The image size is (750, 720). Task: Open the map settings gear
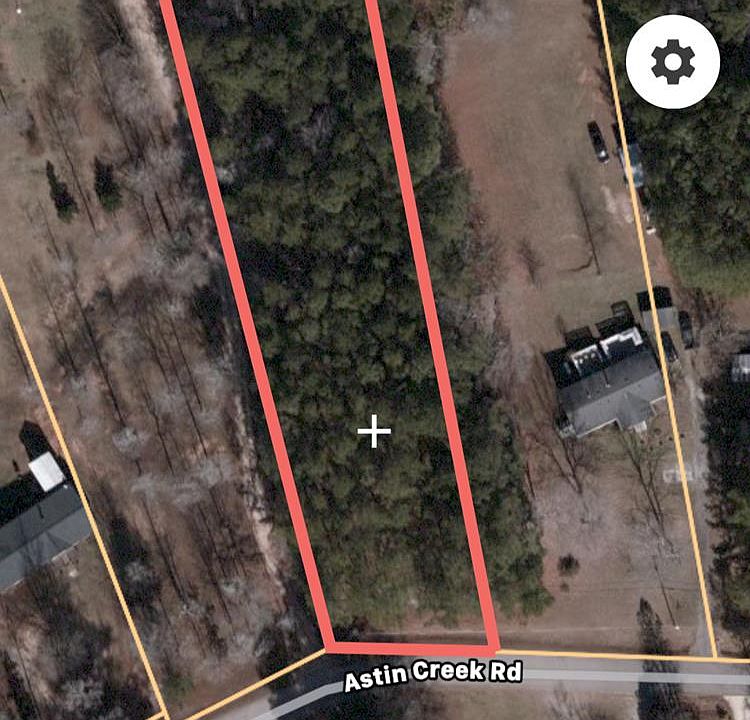click(x=673, y=62)
